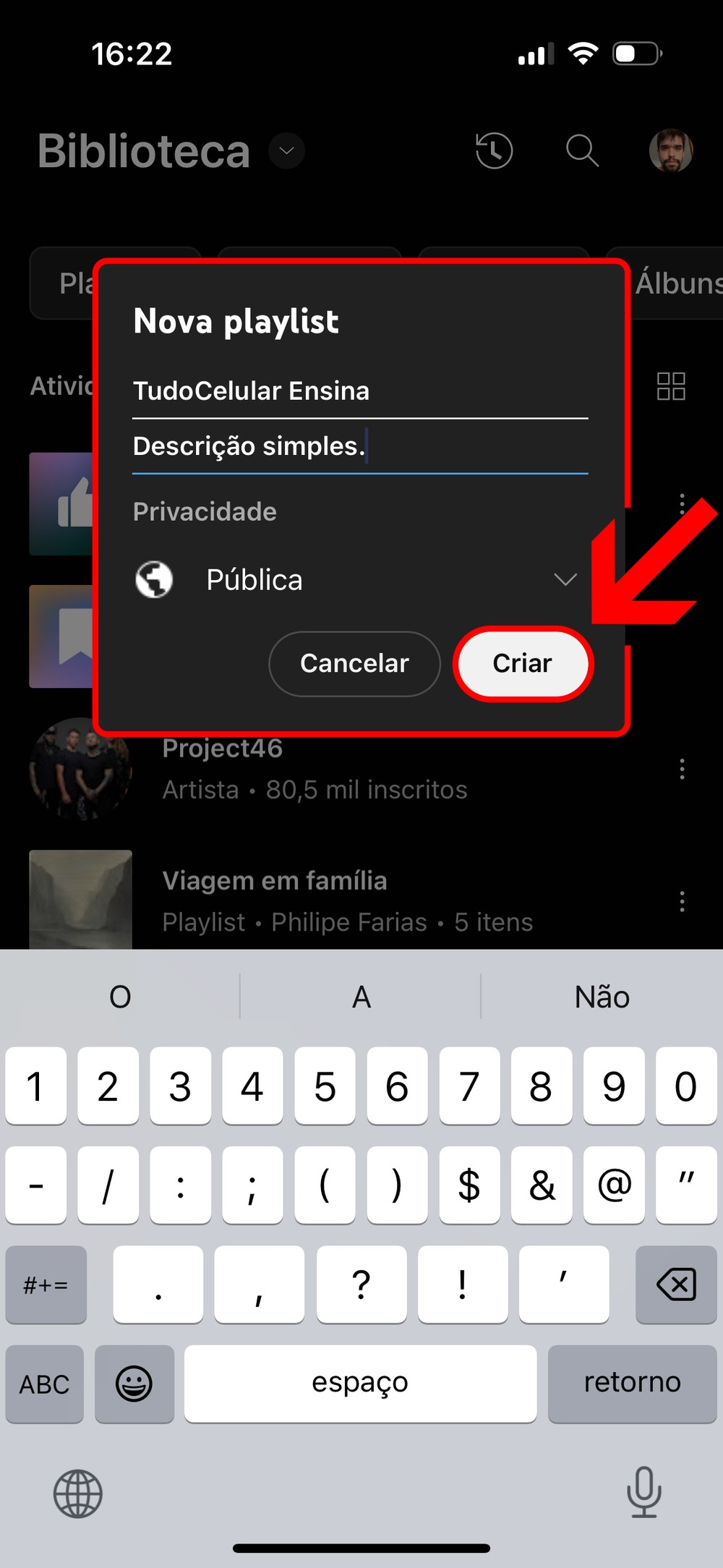This screenshot has height=1568, width=723.
Task: Choose the keyboard suggestion Não
Action: [x=602, y=997]
